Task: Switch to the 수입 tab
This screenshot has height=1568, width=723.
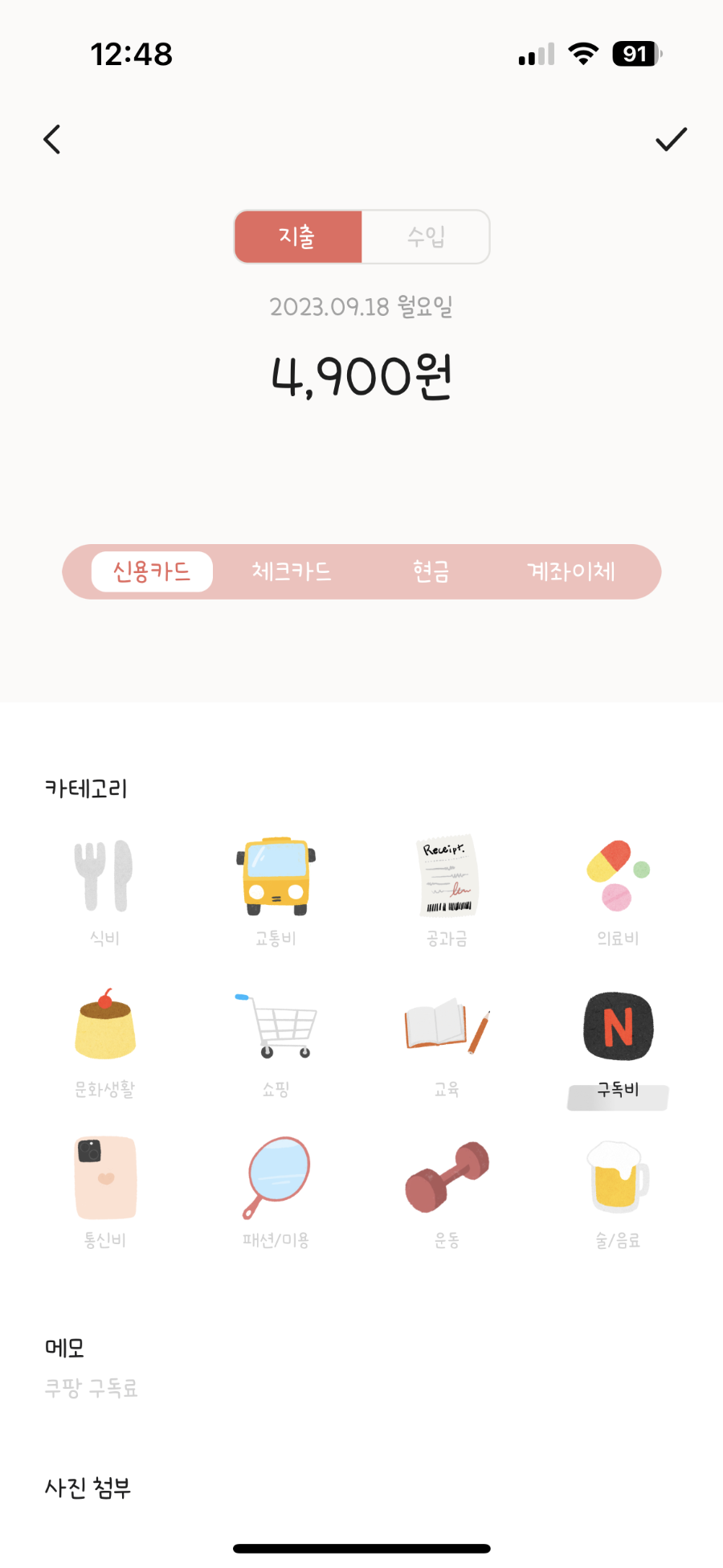Action: tap(425, 237)
